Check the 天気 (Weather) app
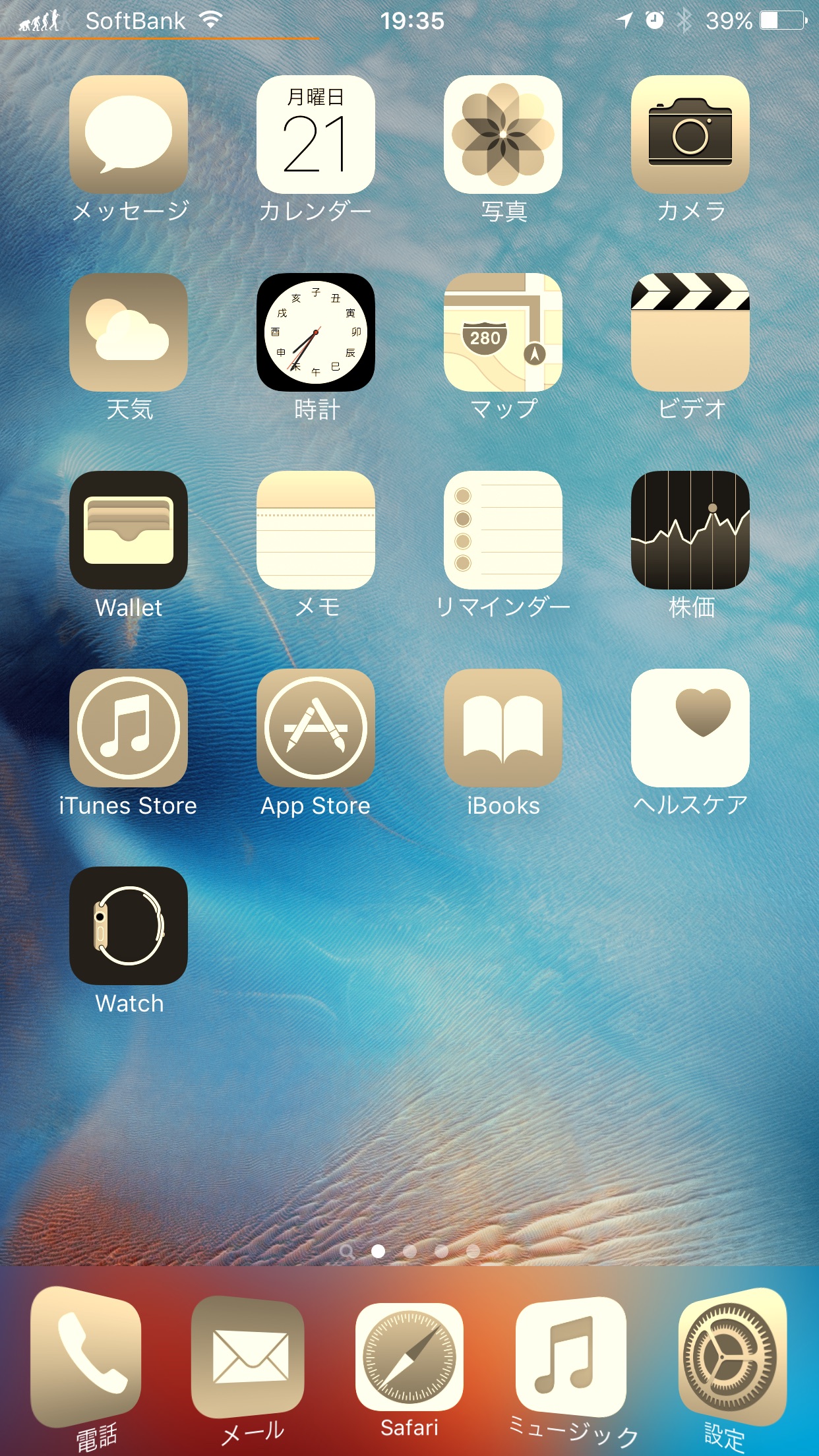Image resolution: width=819 pixels, height=1456 pixels. click(129, 332)
